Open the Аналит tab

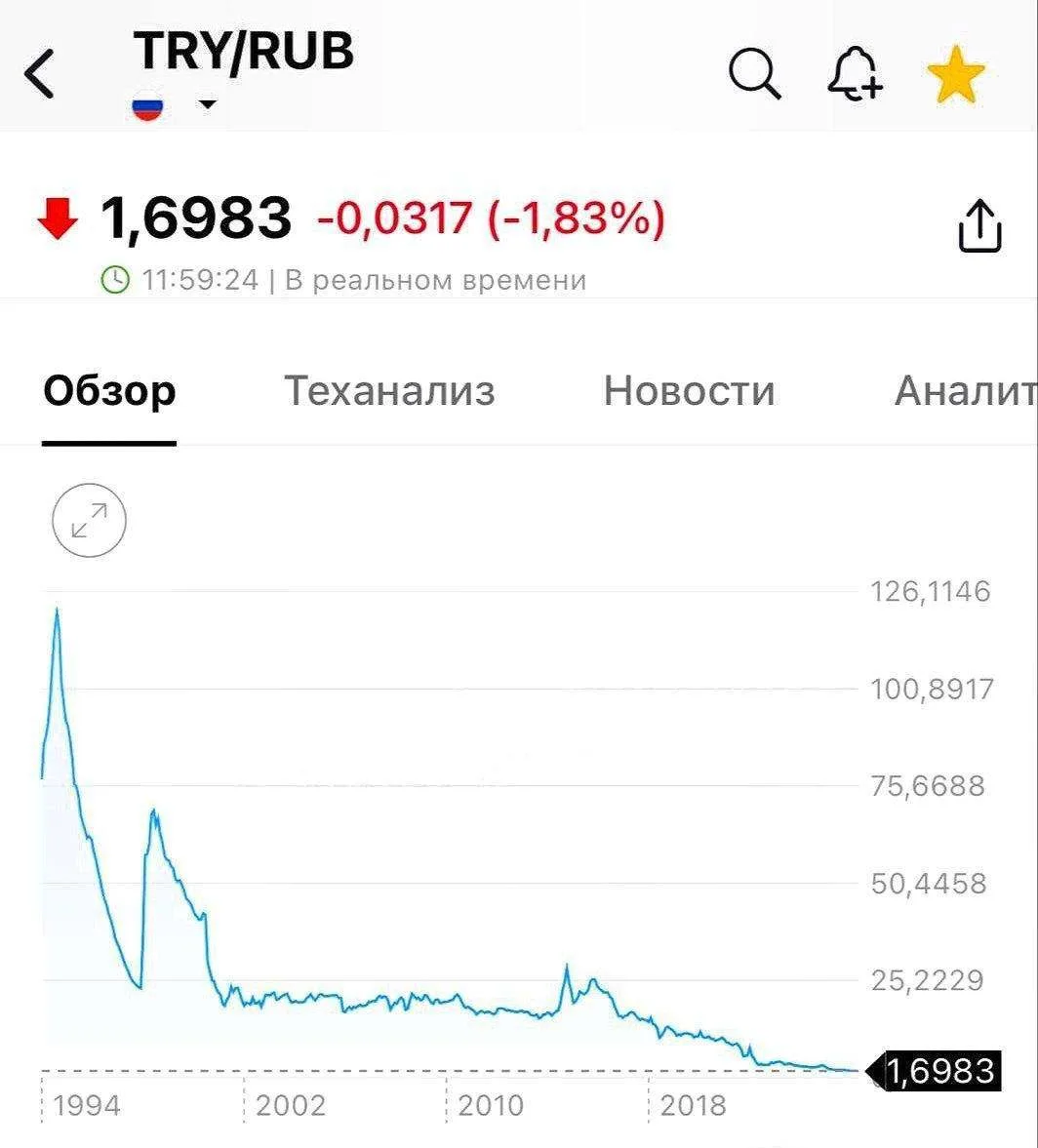964,391
